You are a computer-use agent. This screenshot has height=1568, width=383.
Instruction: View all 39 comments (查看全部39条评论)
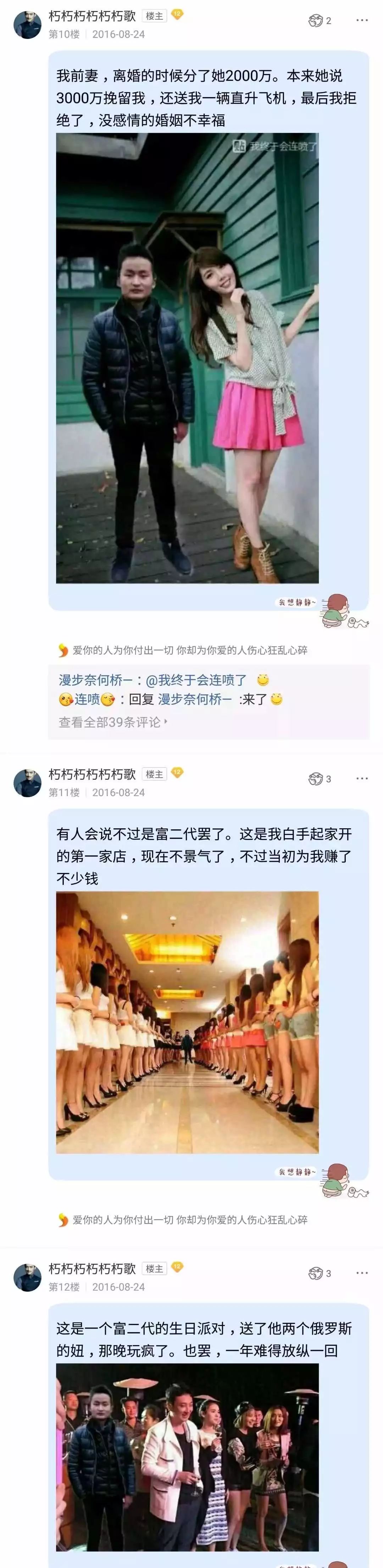pyautogui.click(x=113, y=722)
